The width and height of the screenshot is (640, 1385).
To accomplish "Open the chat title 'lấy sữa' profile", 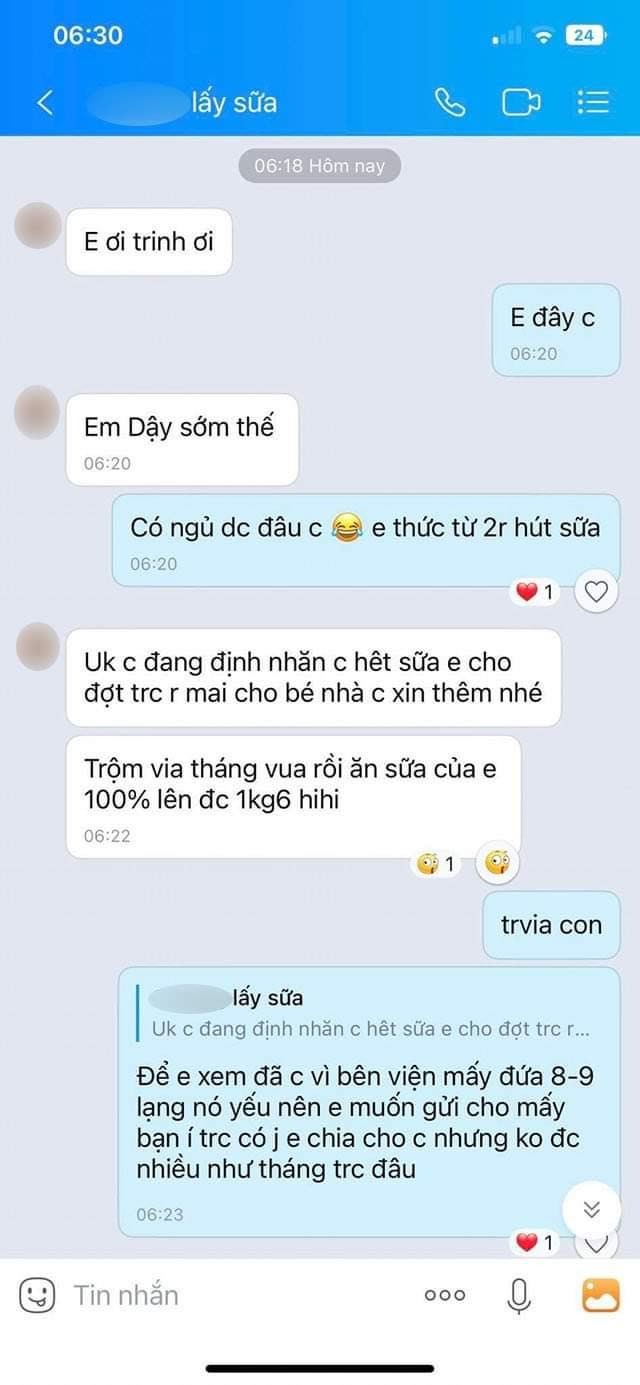I will 234,103.
